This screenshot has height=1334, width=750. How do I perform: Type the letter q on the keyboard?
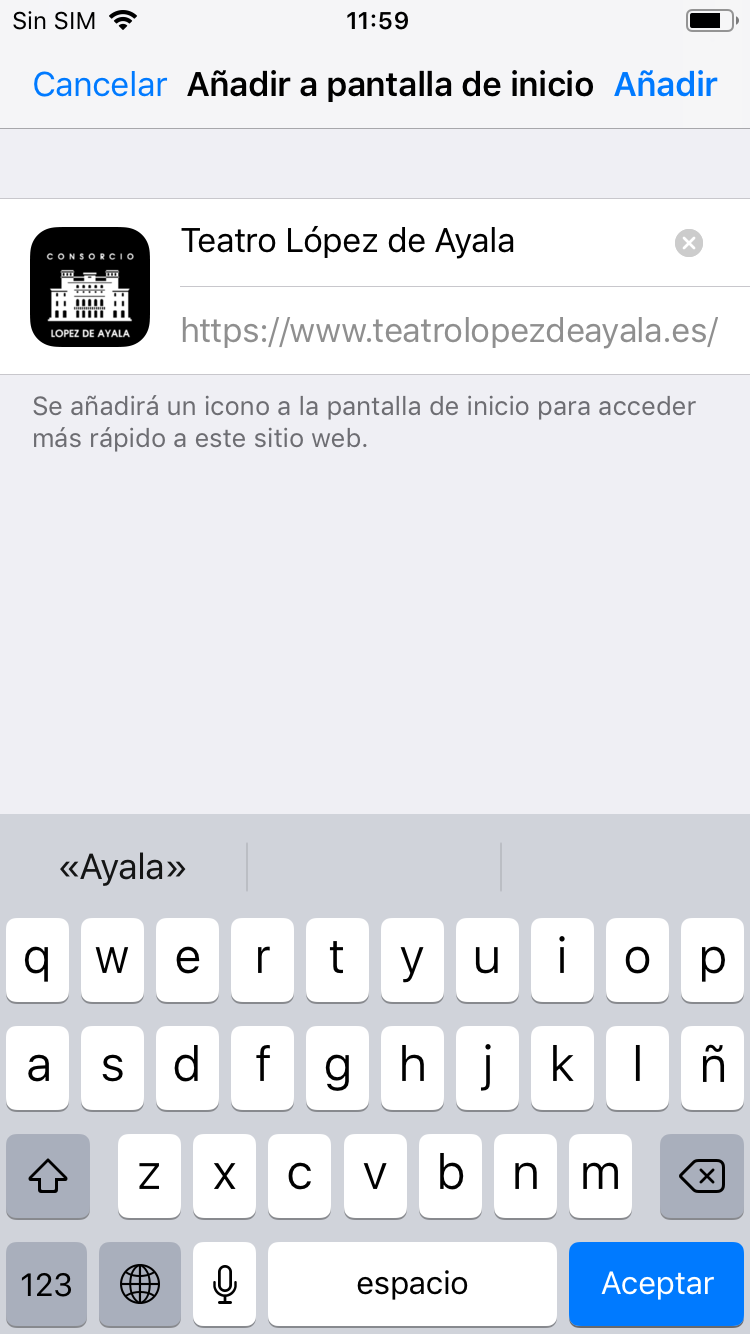tap(37, 960)
